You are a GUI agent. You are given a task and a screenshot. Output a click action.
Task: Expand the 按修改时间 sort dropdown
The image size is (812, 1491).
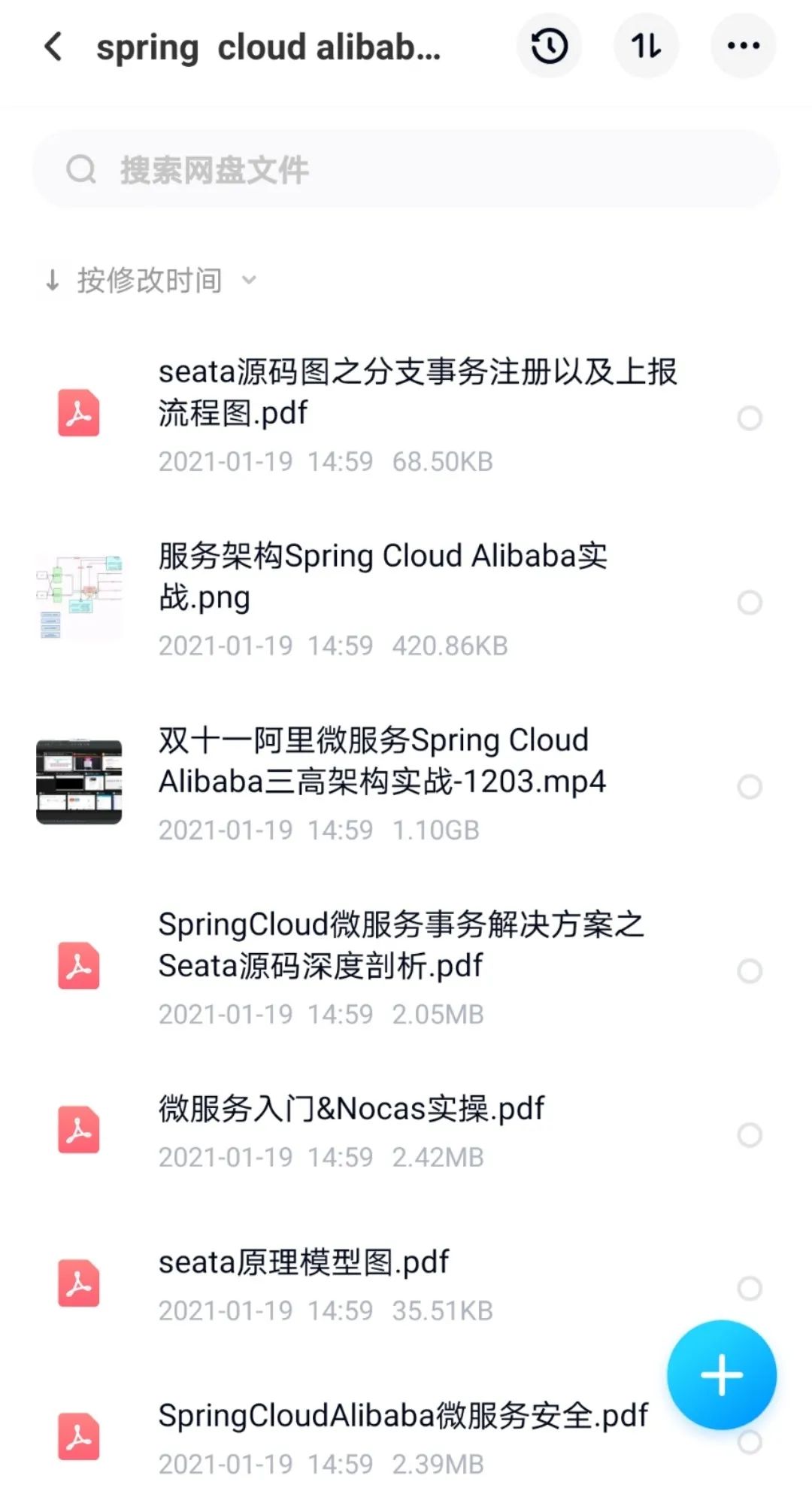click(x=150, y=281)
